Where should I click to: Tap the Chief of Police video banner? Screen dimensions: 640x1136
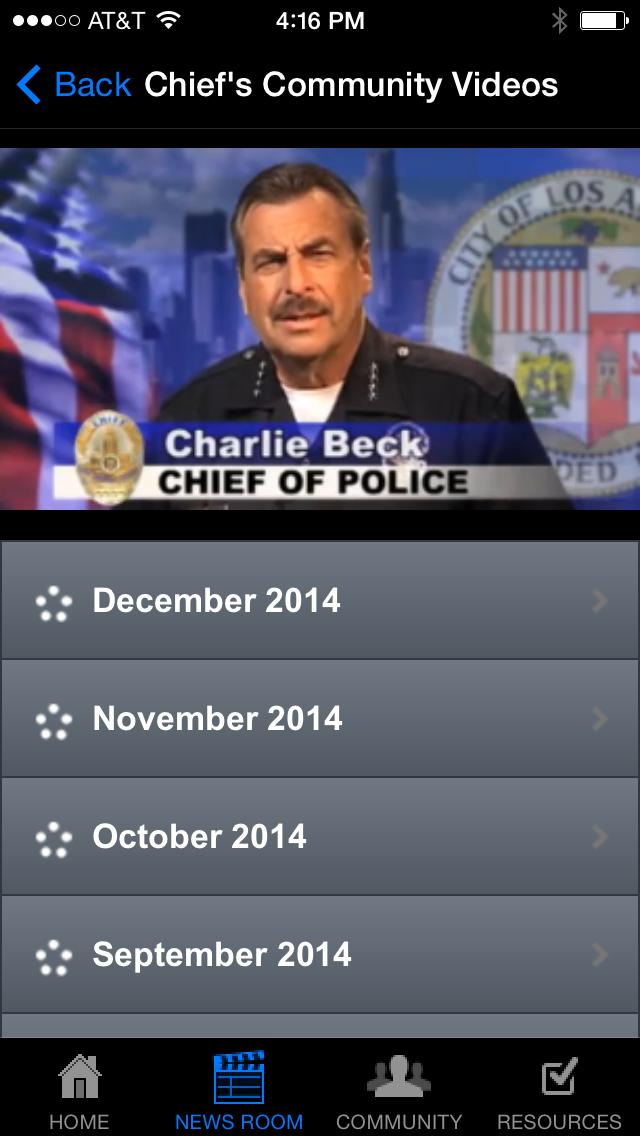(320, 328)
